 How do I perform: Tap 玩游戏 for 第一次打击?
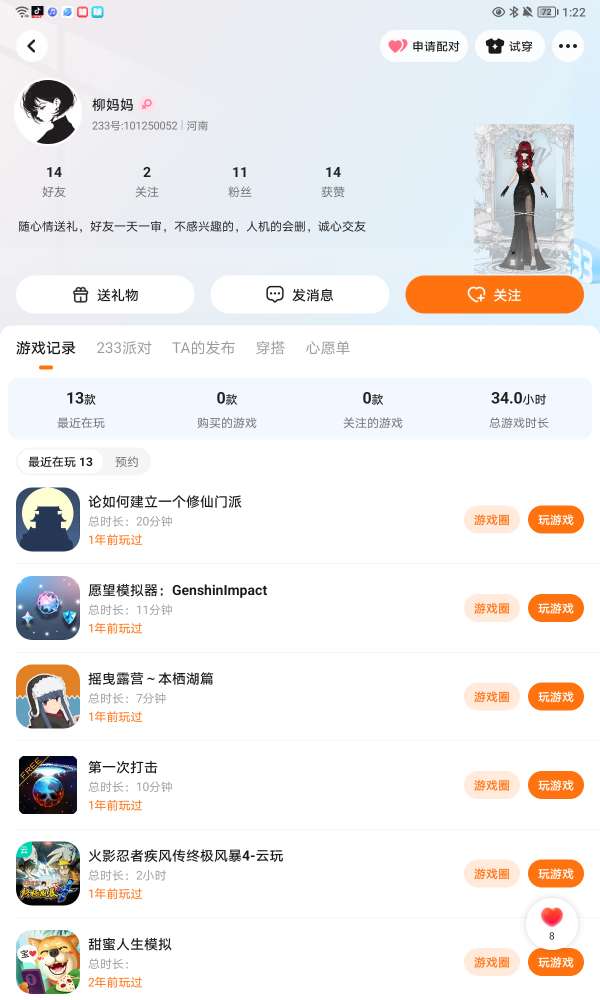point(555,785)
